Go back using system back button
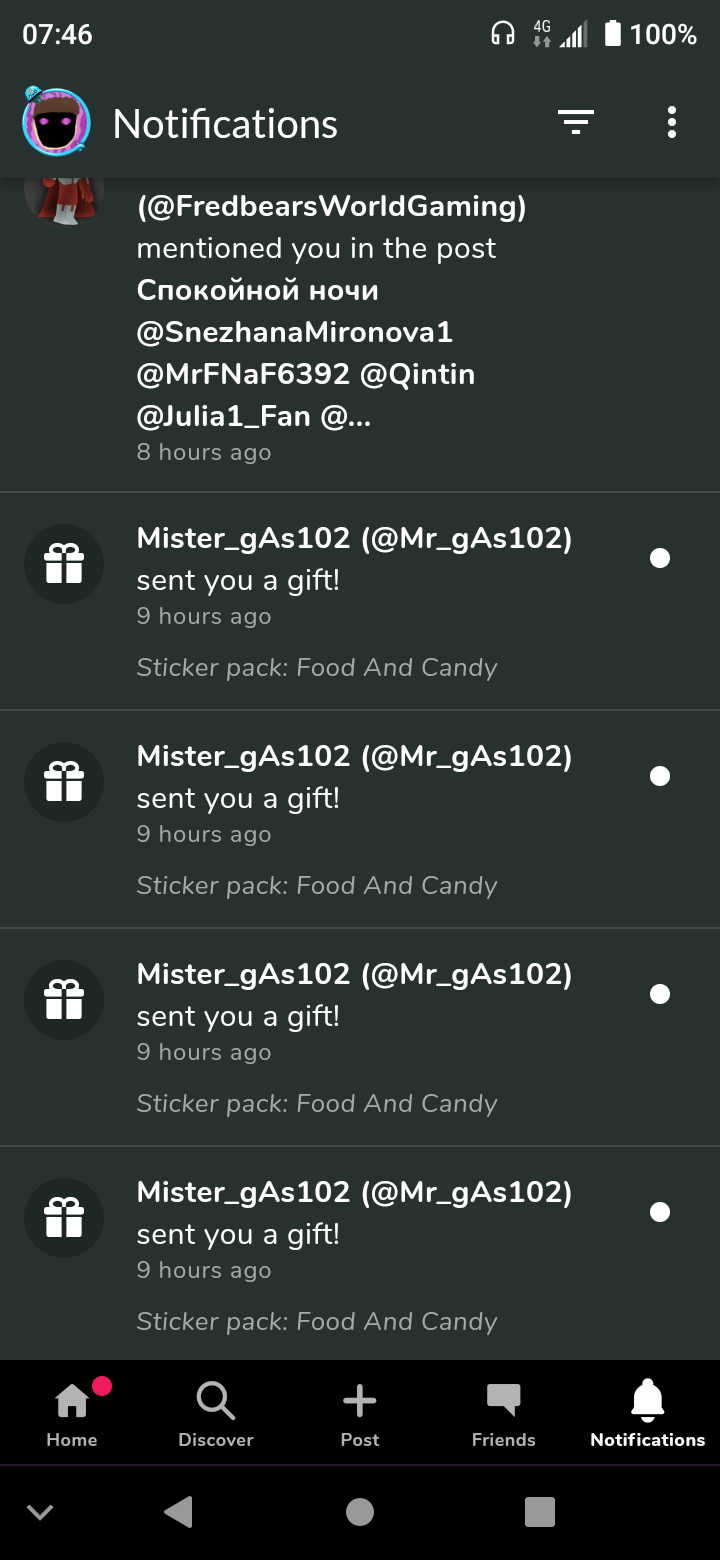Viewport: 720px width, 1560px height. 178,1511
